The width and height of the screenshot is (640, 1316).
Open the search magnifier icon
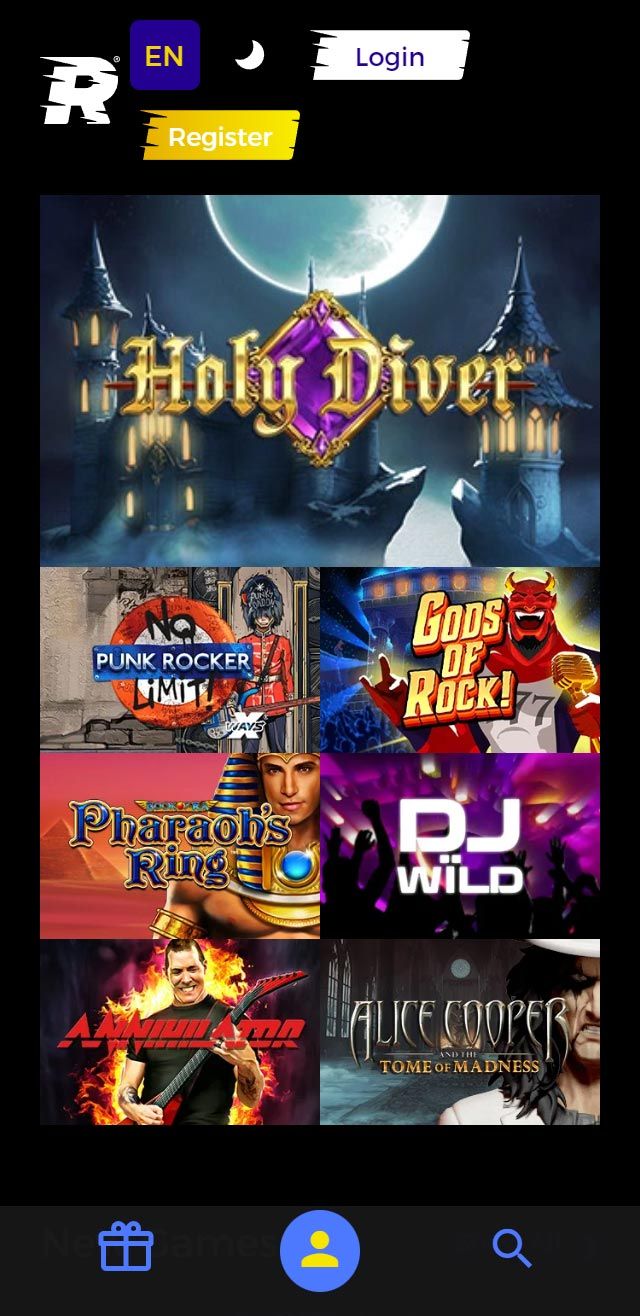click(512, 1248)
